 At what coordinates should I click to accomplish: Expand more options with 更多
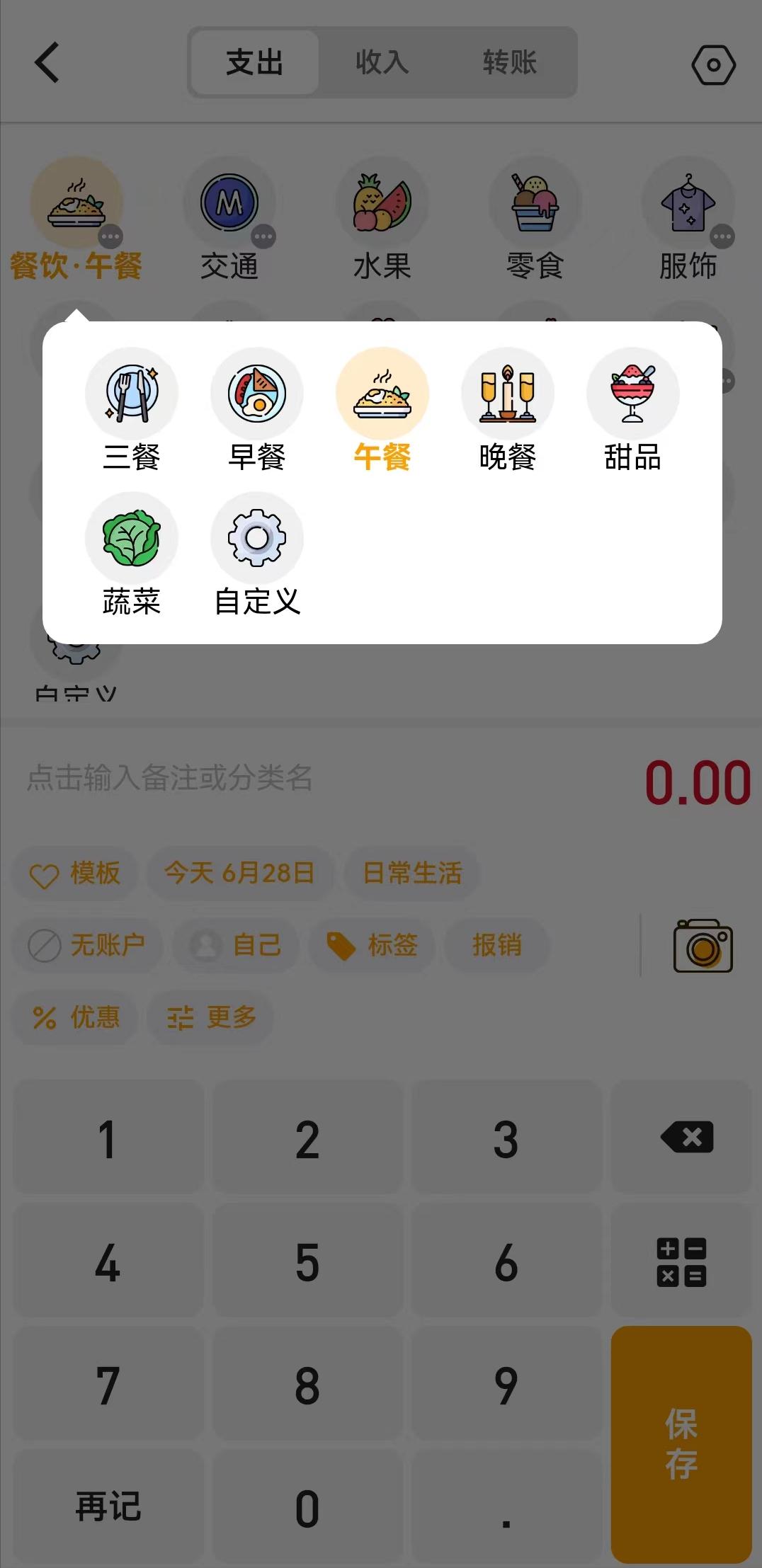(x=210, y=1018)
